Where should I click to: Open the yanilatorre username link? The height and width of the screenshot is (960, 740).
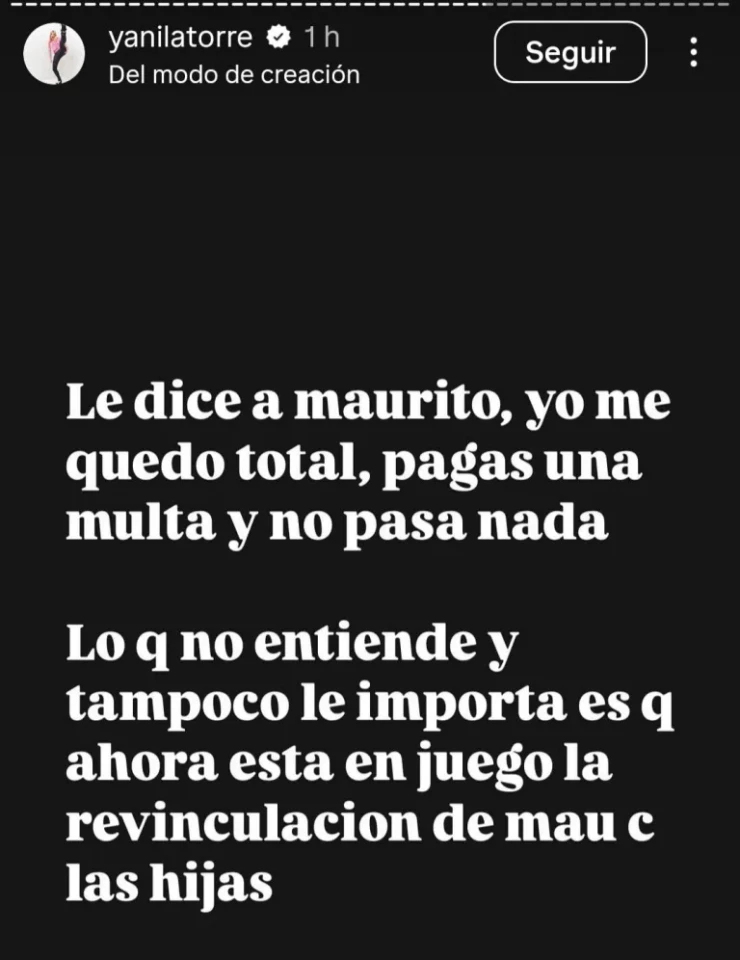coord(182,38)
